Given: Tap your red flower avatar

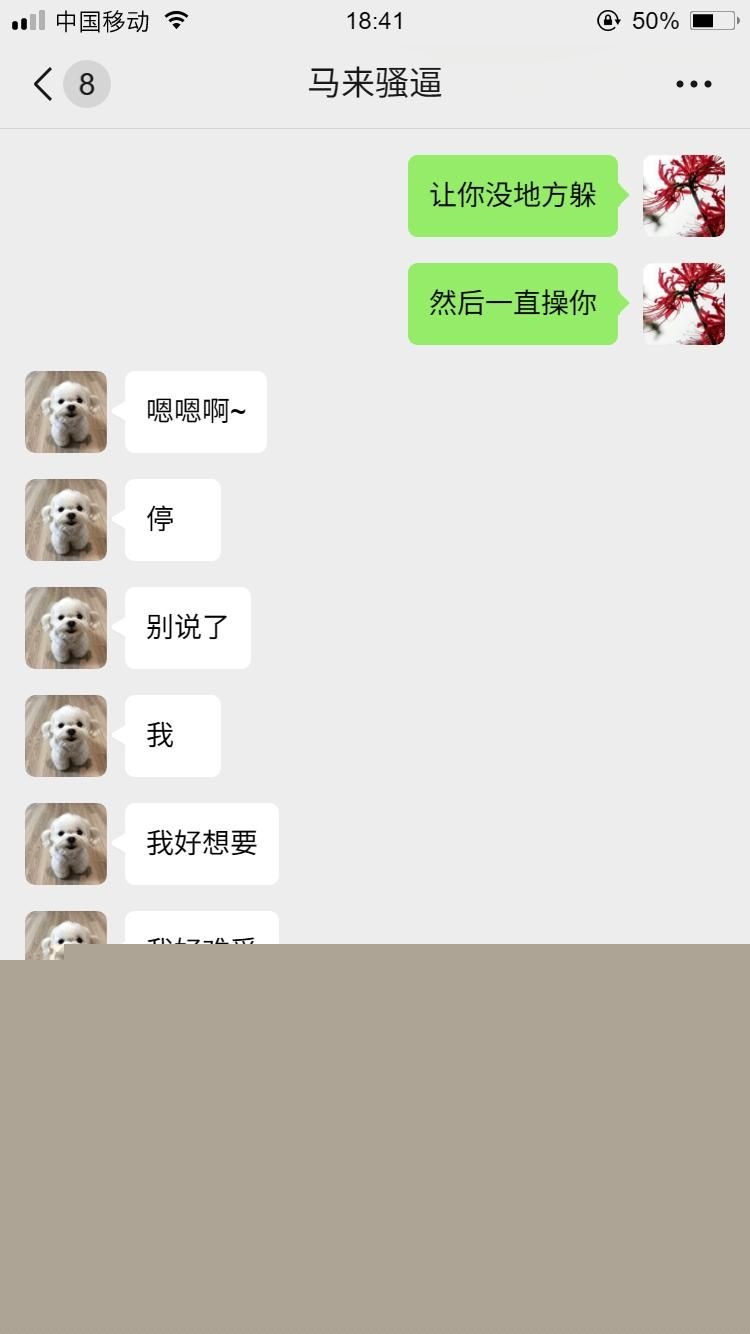Looking at the screenshot, I should click(684, 196).
